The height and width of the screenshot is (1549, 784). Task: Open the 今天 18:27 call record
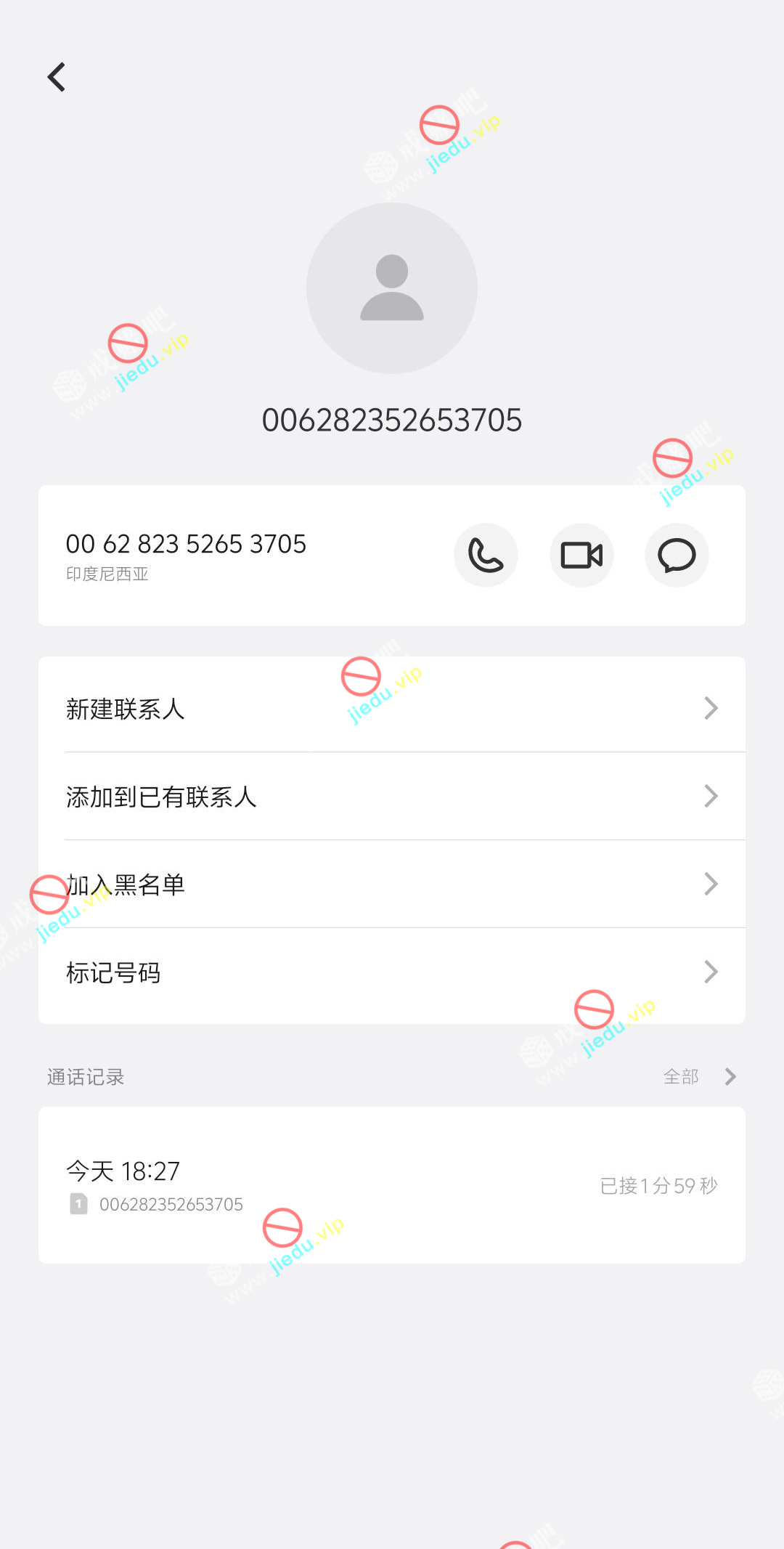(392, 1185)
